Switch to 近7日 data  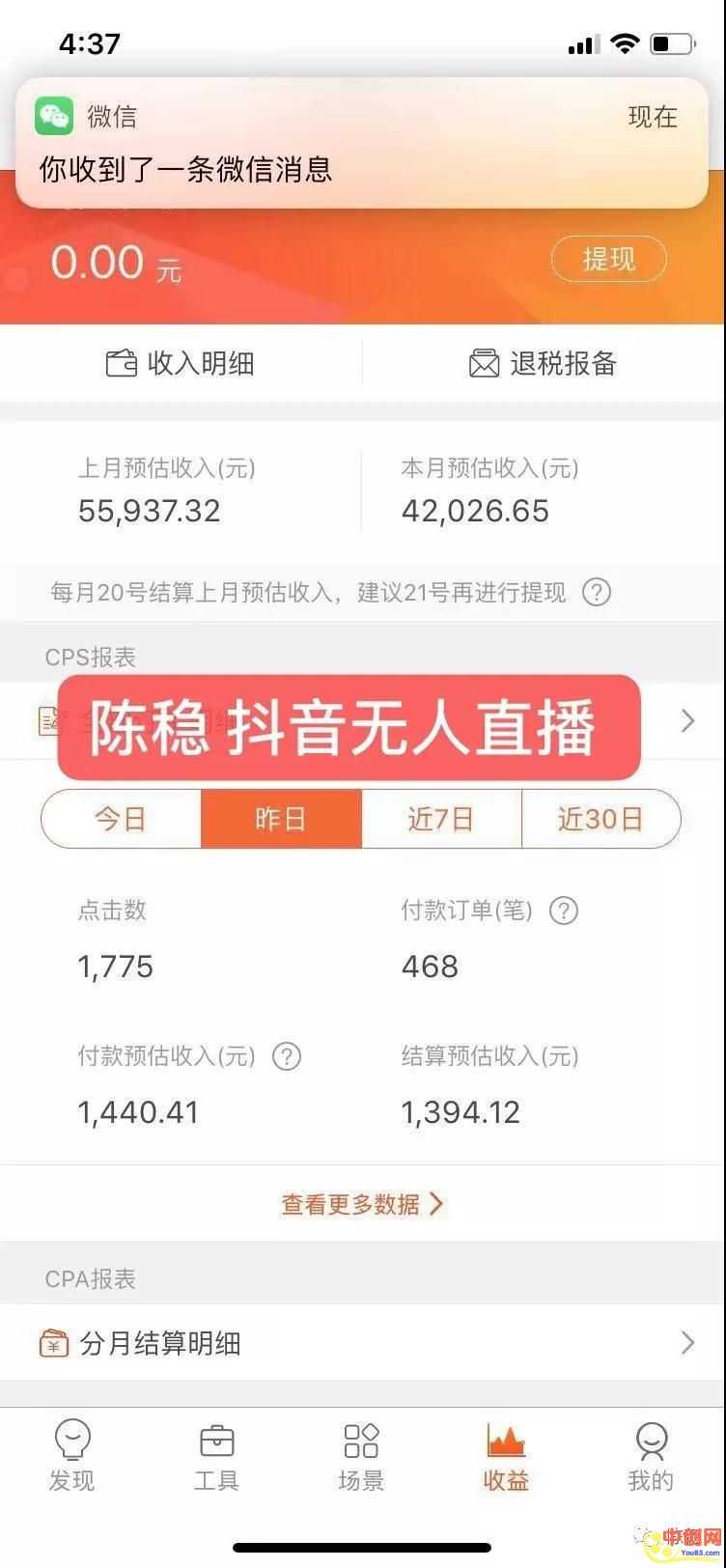point(441,819)
